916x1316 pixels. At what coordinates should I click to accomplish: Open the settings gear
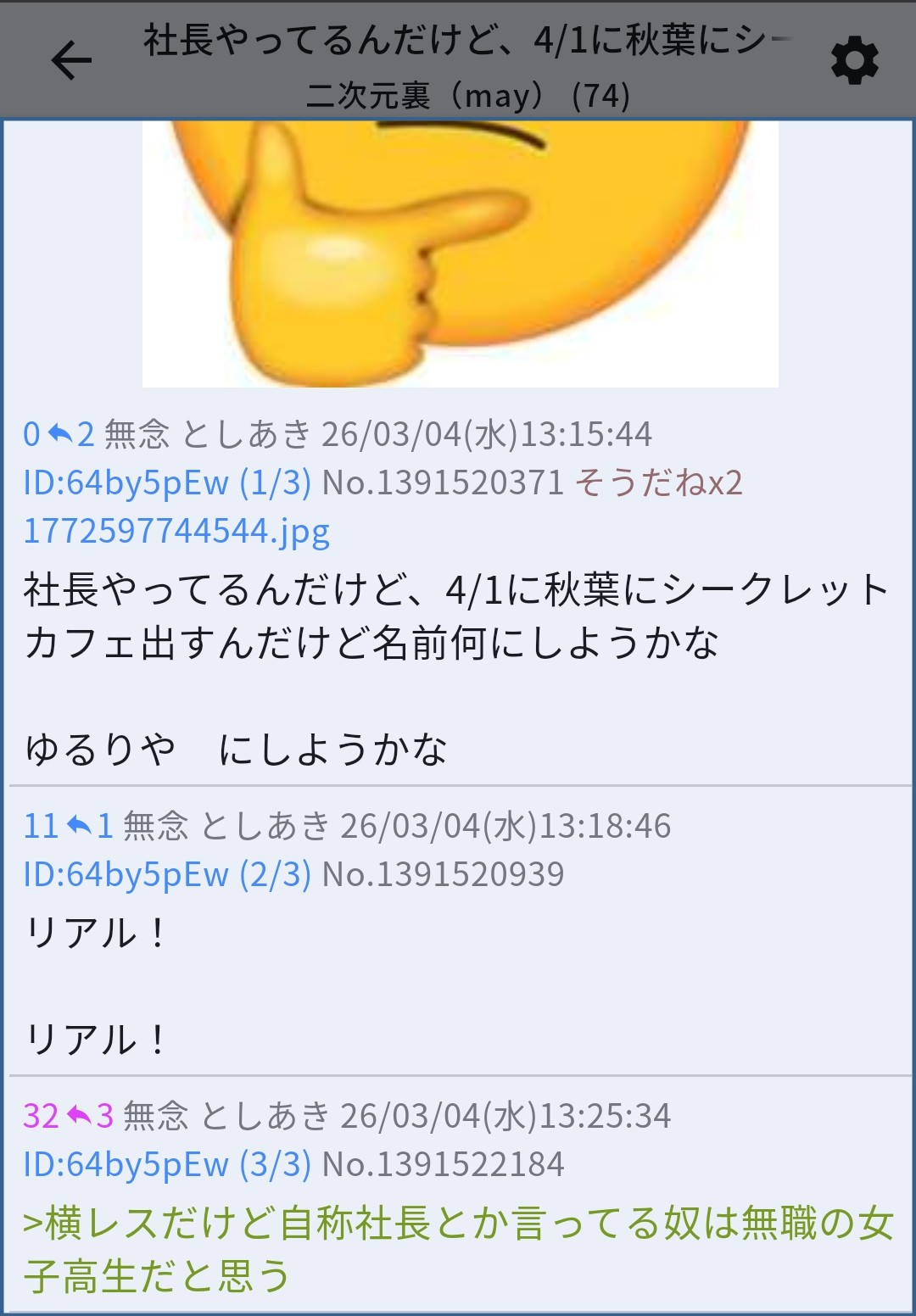[x=854, y=60]
